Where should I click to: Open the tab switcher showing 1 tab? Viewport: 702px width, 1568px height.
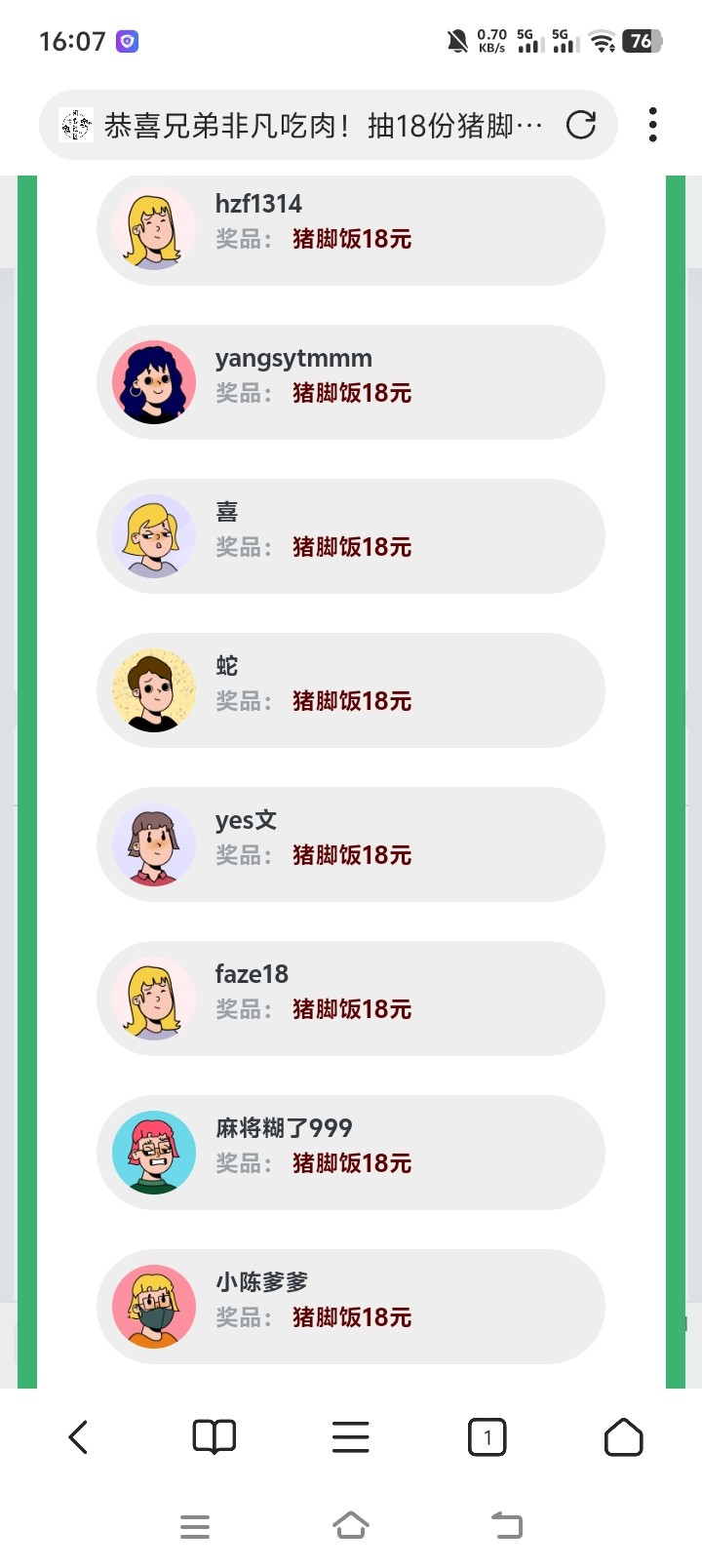click(487, 1437)
